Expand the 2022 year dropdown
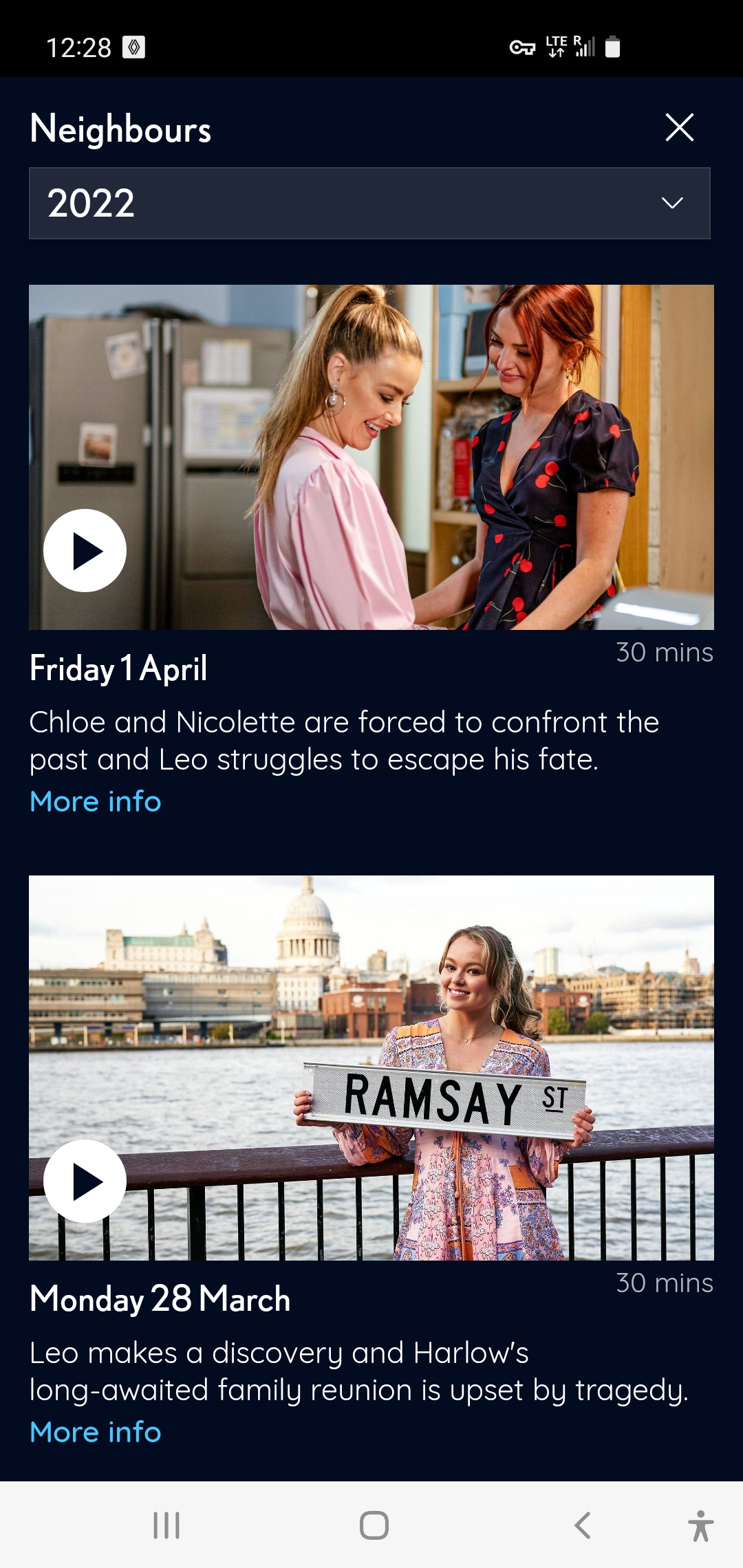This screenshot has height=1568, width=743. (x=369, y=204)
